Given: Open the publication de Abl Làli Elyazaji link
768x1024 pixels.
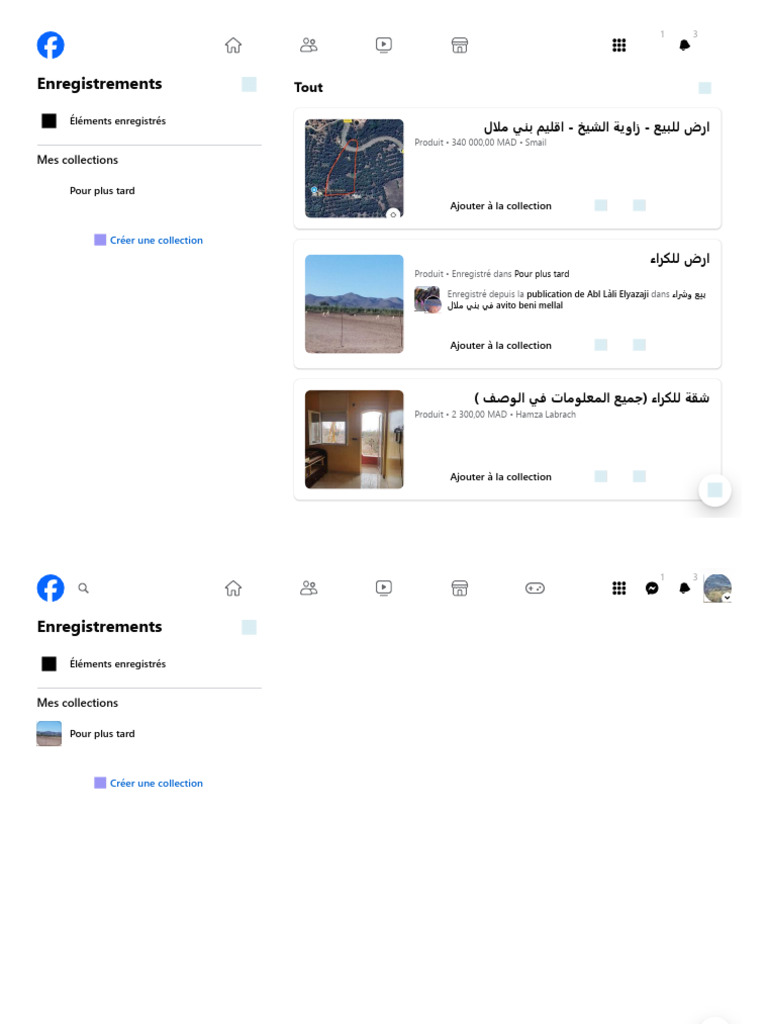Looking at the screenshot, I should (x=587, y=294).
